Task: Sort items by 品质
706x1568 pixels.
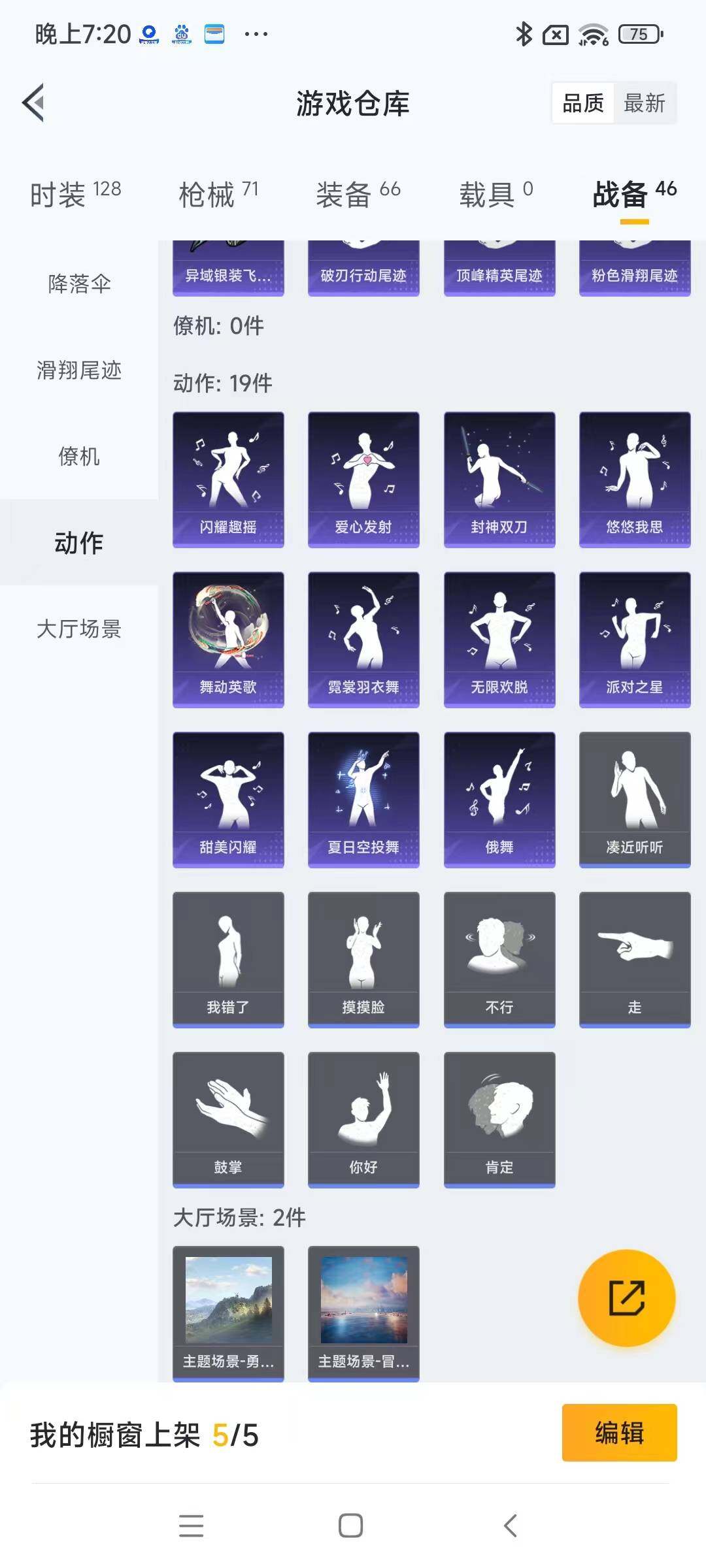Action: point(583,103)
